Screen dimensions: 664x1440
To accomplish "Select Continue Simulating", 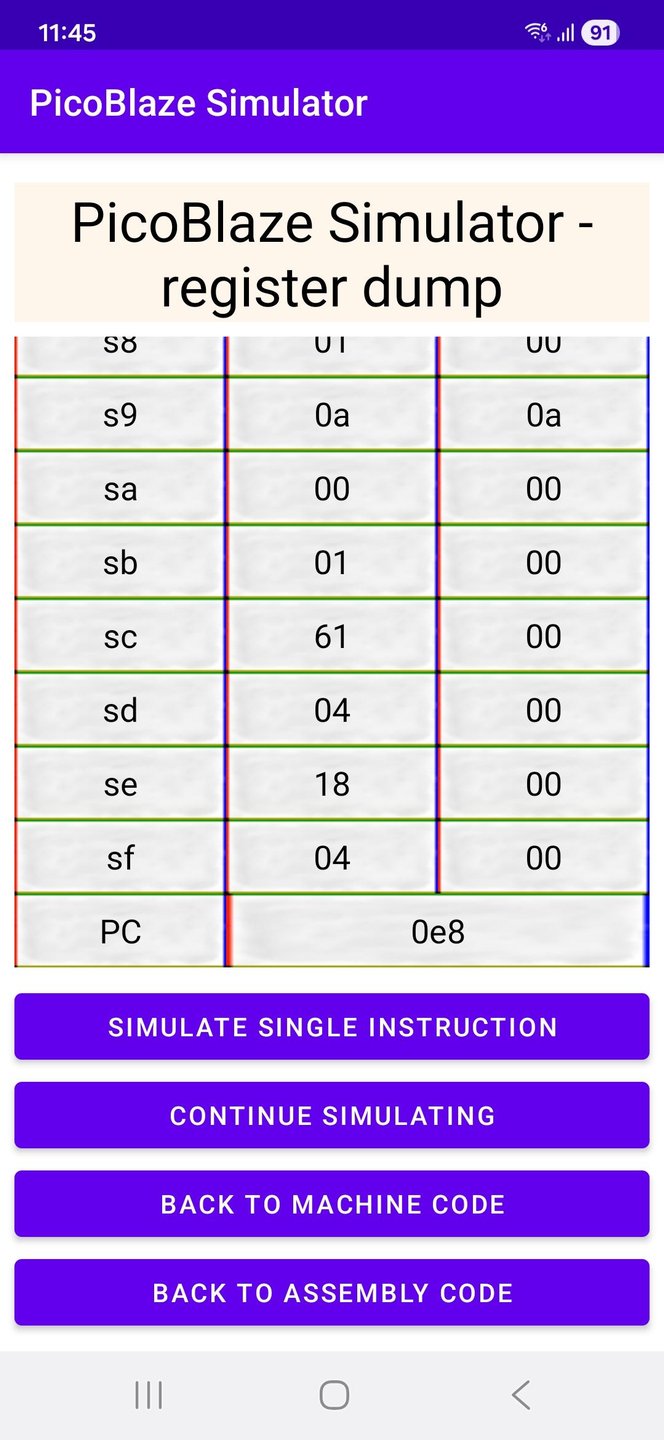I will pos(332,1116).
